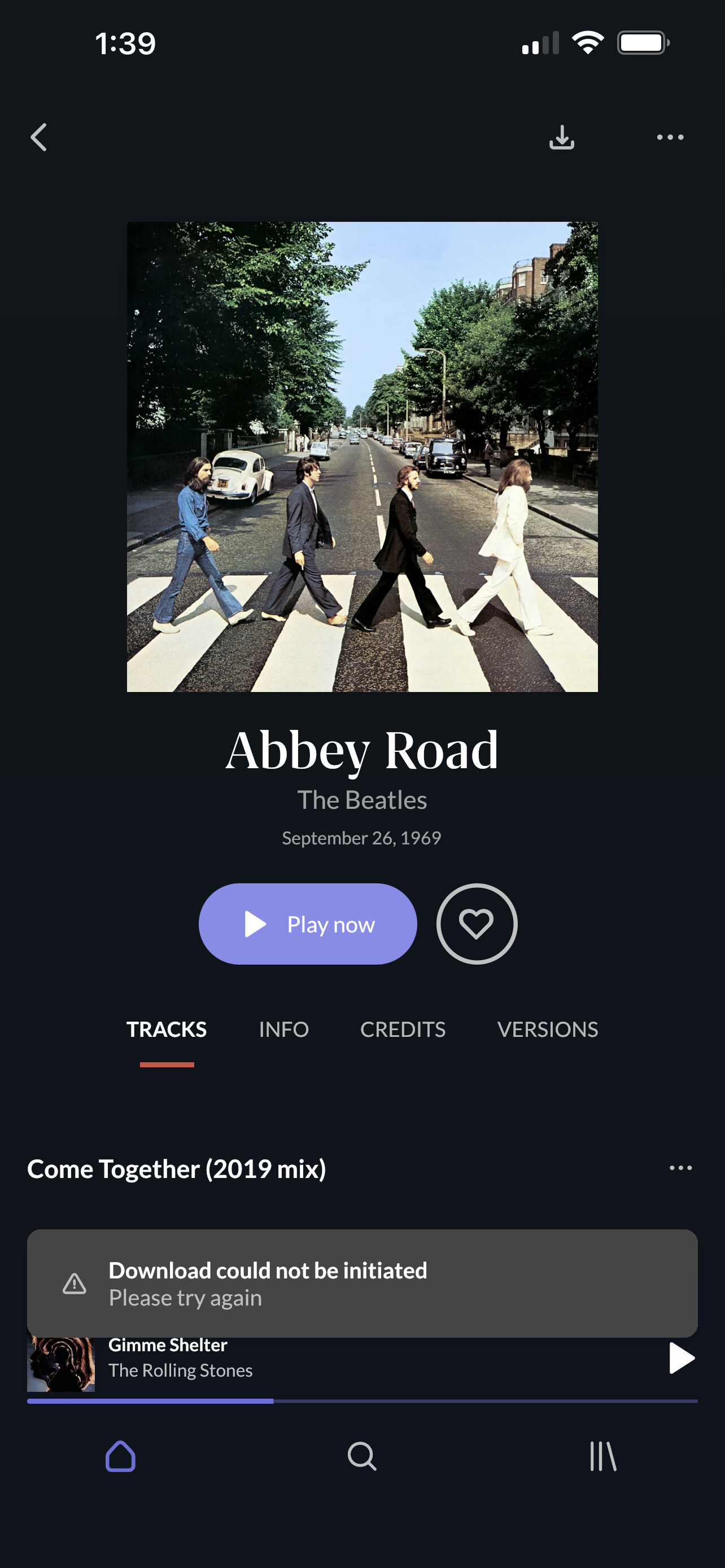The image size is (725, 1568).
Task: Select the Tracks tab
Action: click(166, 1030)
